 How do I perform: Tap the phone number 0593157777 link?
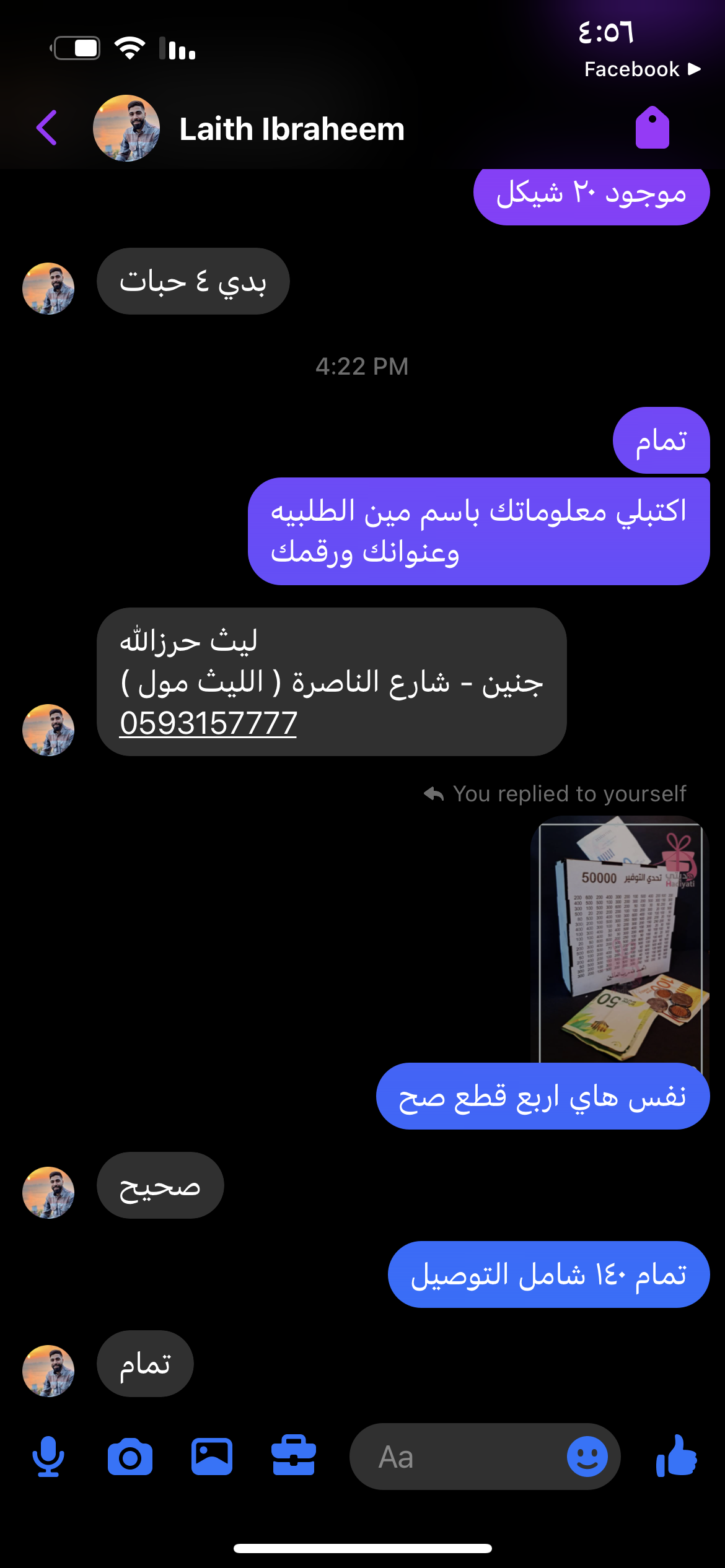pyautogui.click(x=208, y=723)
